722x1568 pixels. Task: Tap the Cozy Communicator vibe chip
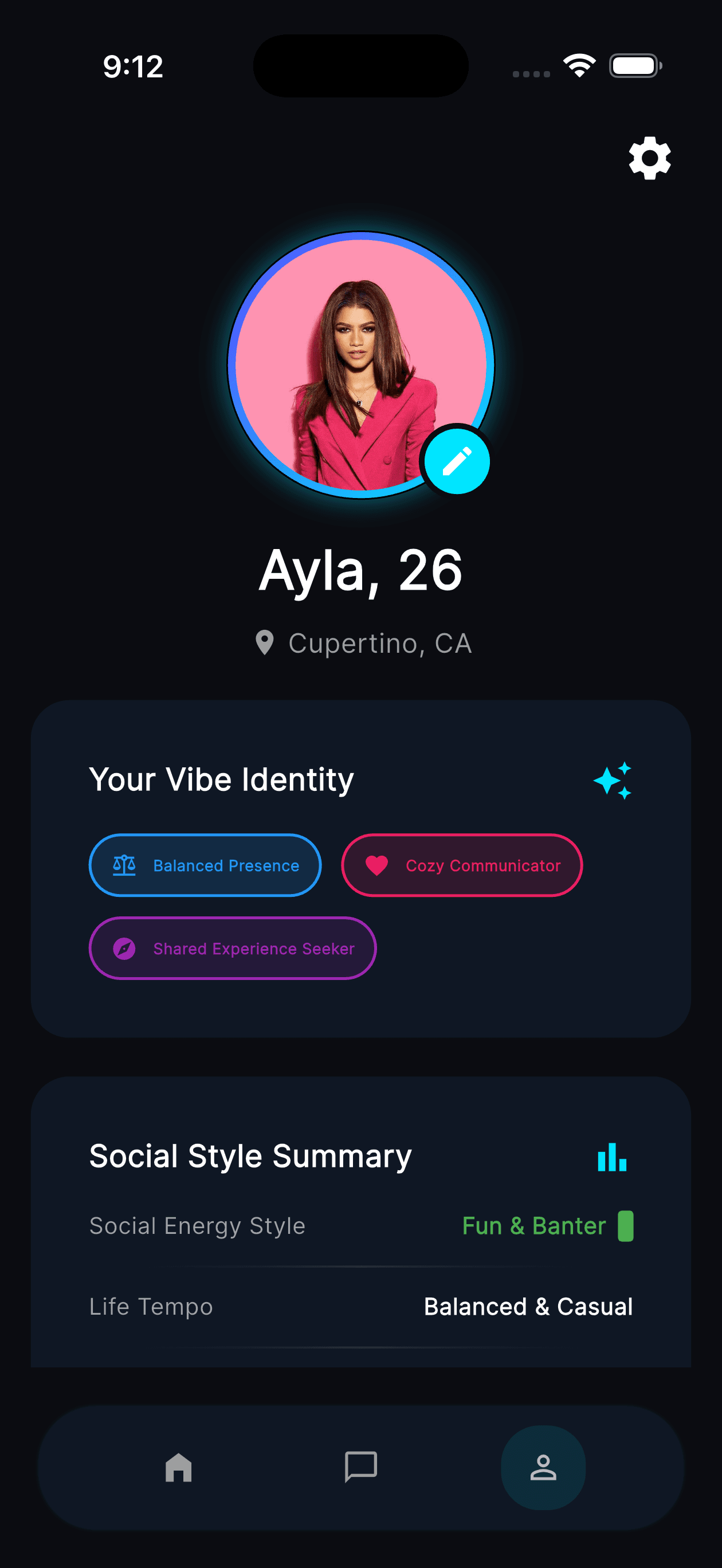click(461, 865)
